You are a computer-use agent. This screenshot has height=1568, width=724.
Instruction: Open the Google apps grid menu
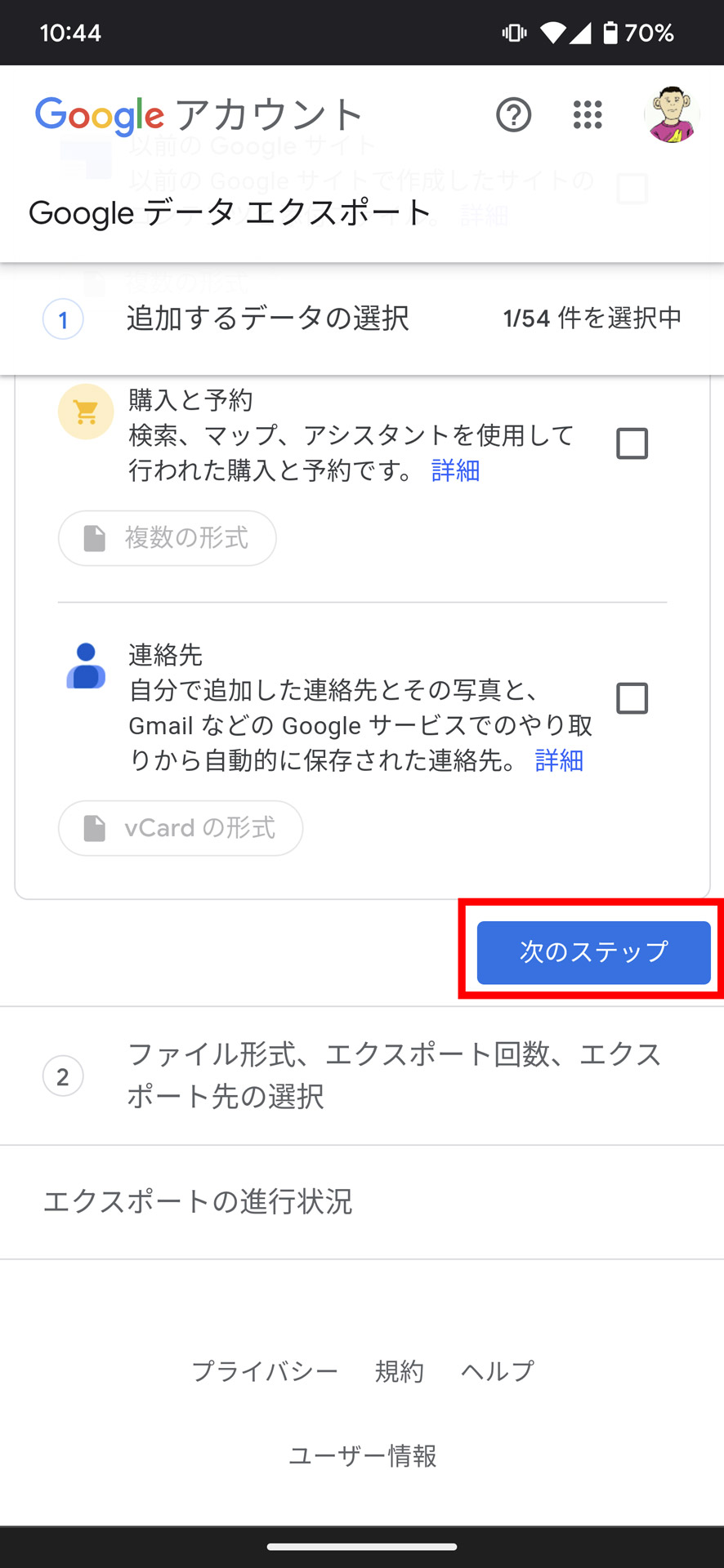click(x=587, y=116)
